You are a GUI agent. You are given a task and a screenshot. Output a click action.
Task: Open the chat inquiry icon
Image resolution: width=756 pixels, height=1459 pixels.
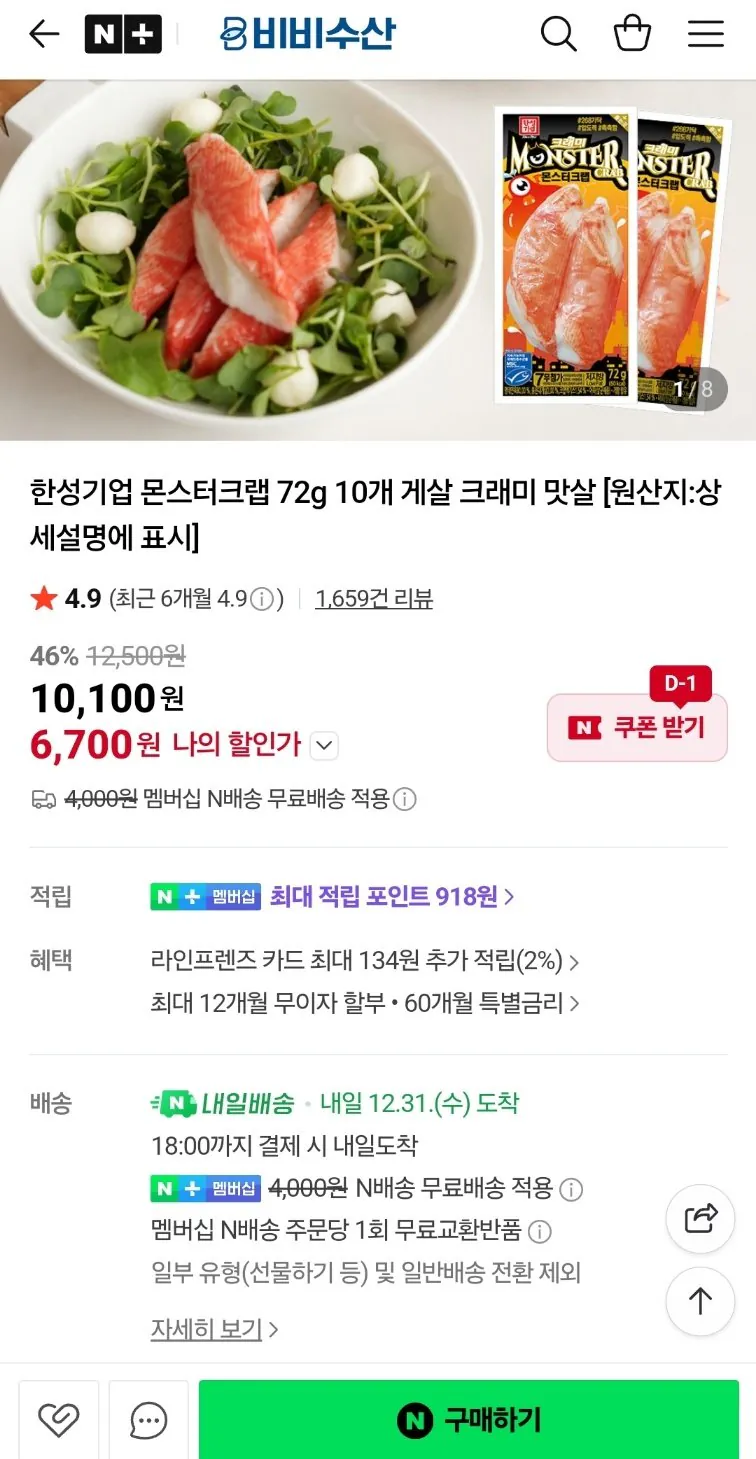148,1419
